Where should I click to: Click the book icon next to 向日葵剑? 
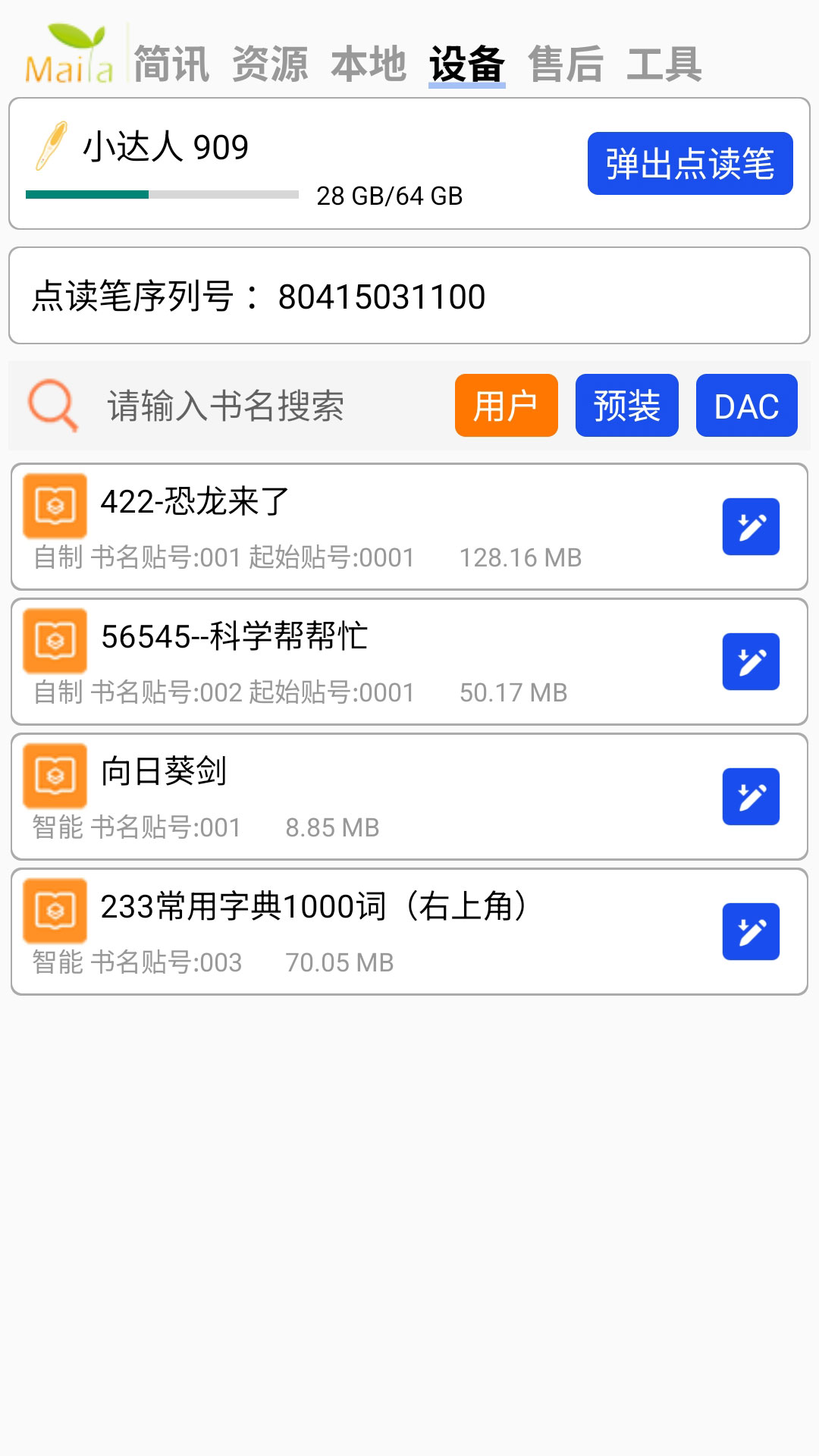55,776
